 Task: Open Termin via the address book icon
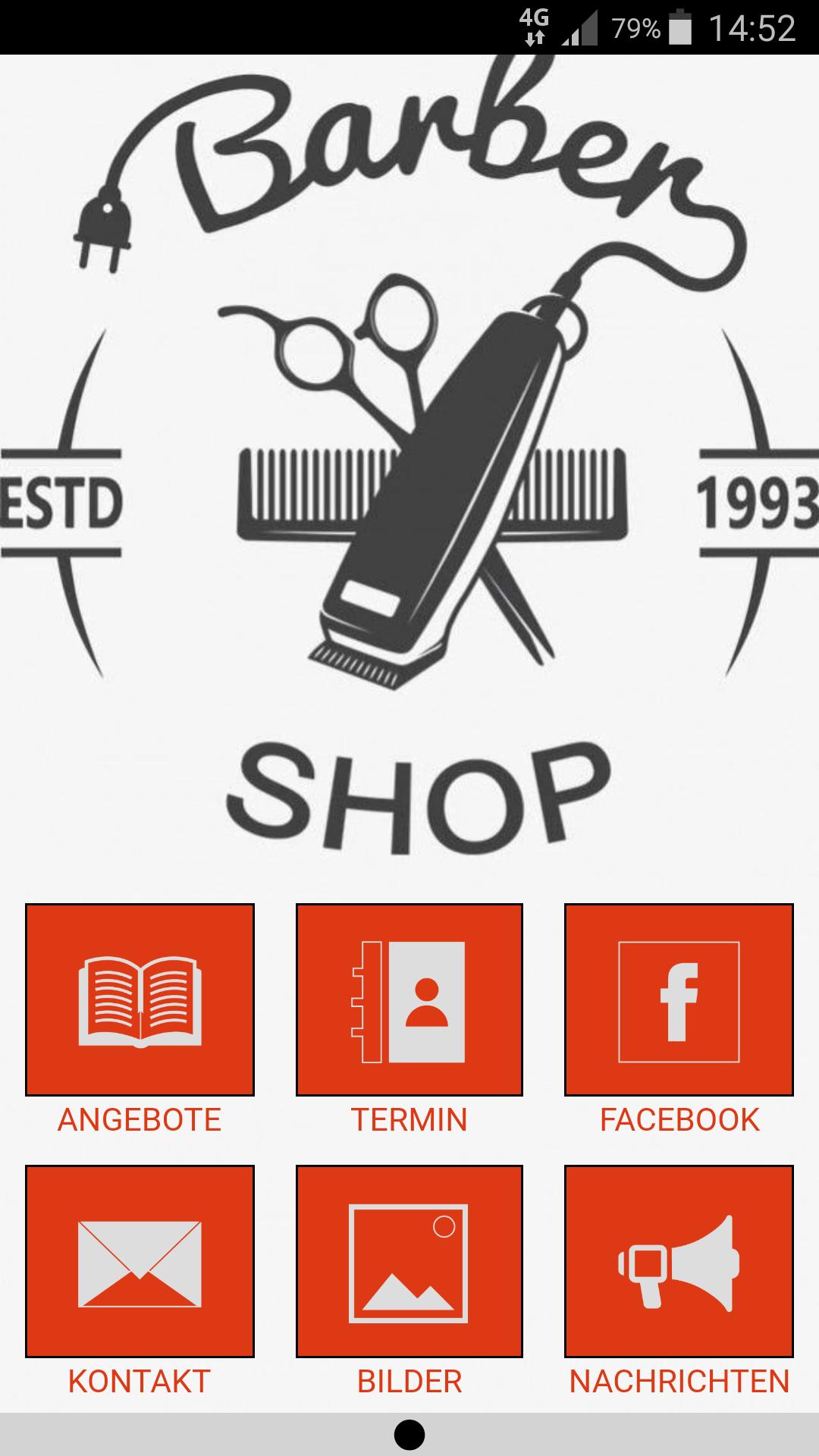click(409, 1003)
